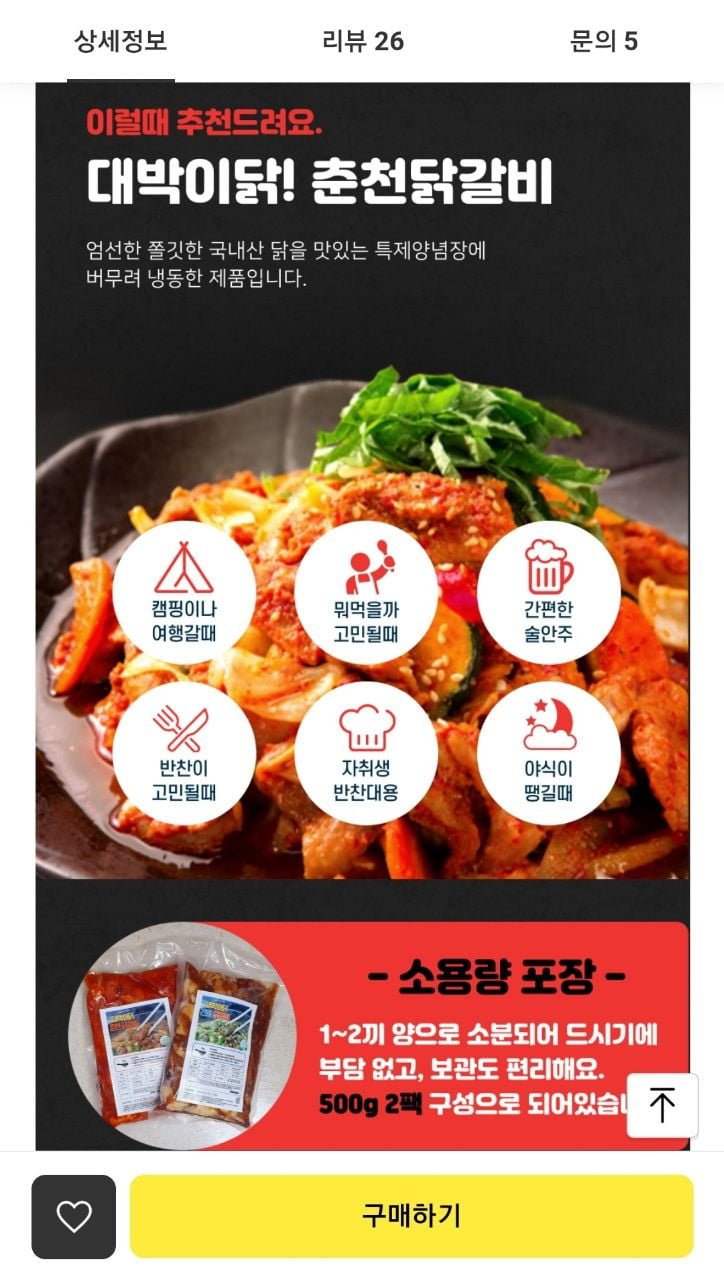Open the 리뷰 26 tab
Viewport: 724px width, 1280px height.
363,41
